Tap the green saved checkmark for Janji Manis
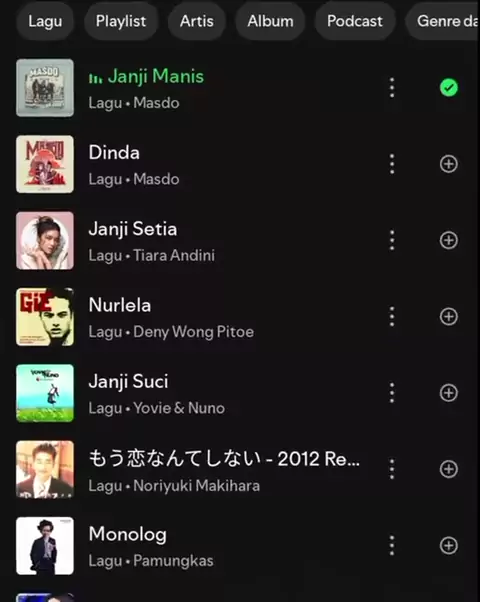 pos(449,88)
